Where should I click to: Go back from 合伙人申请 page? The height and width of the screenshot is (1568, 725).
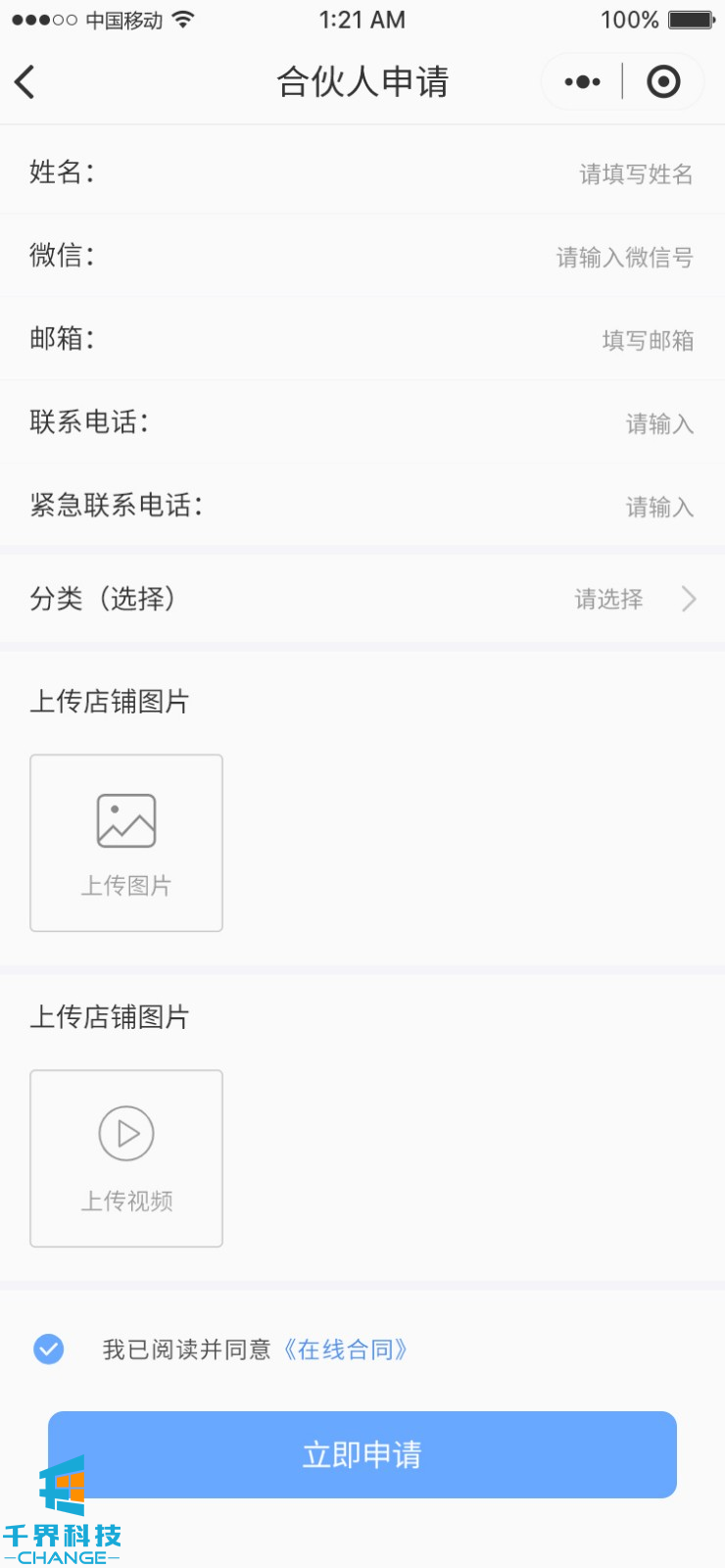[x=25, y=82]
